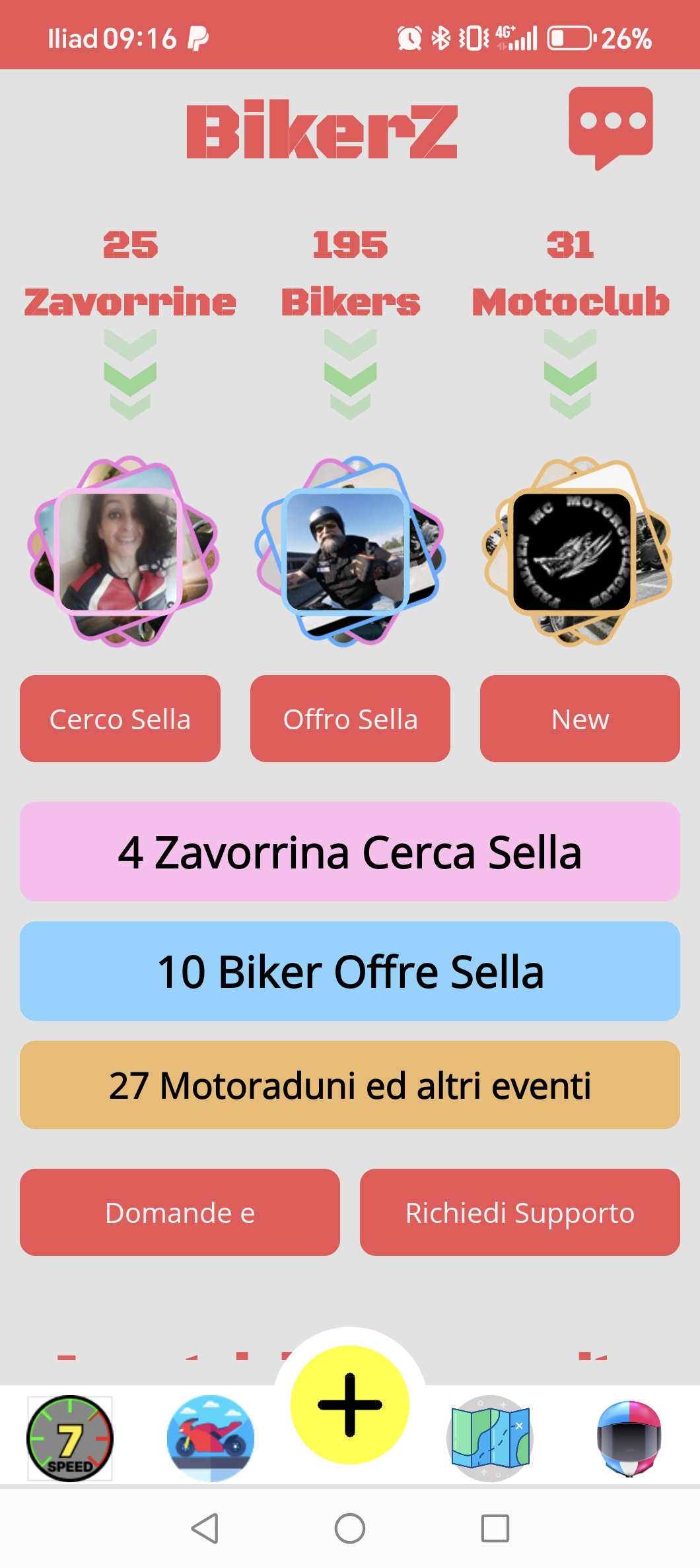Go to the helmet profile tab
700x1568 pixels.
(629, 1438)
